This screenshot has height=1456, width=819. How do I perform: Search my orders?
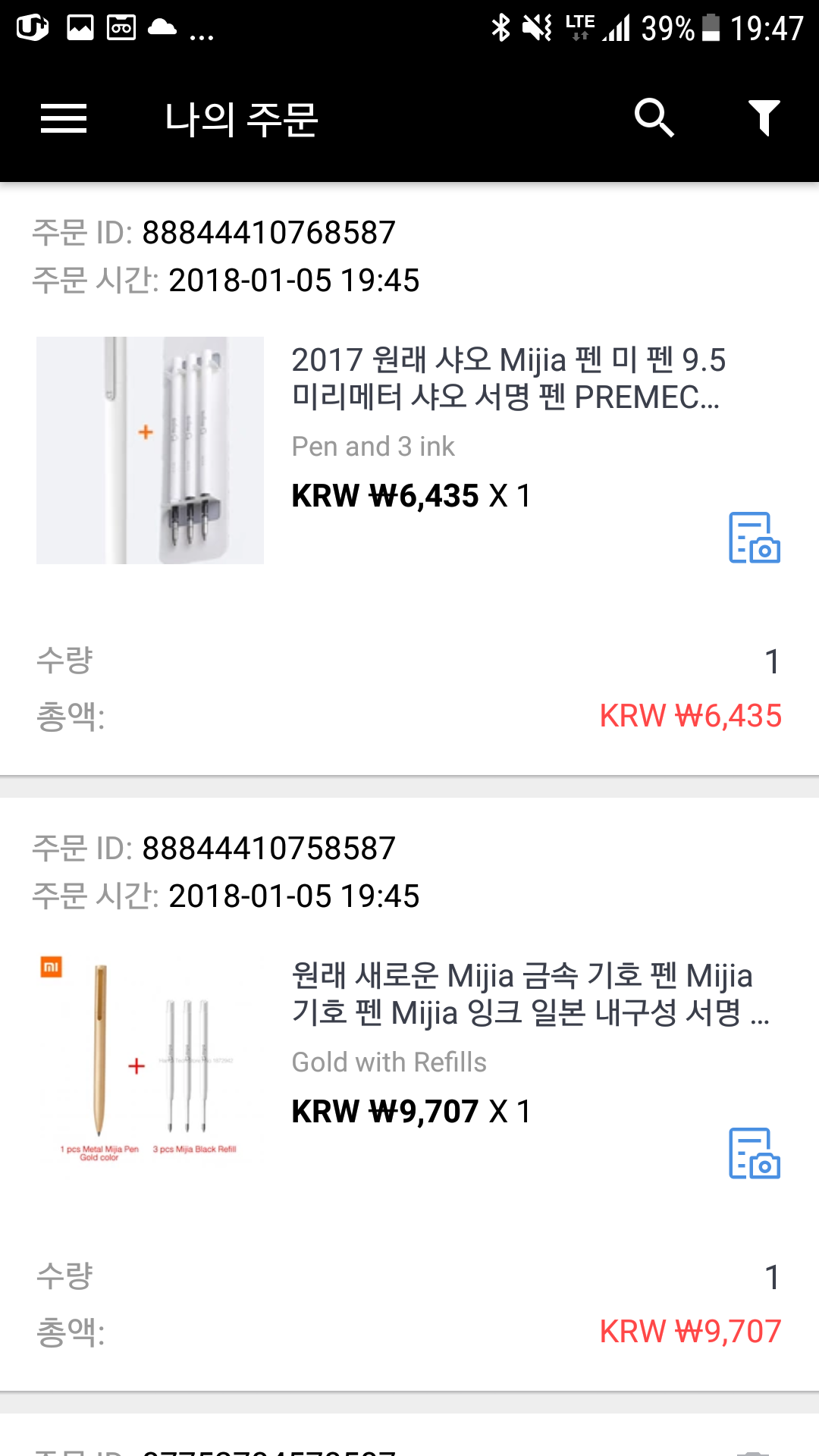point(654,118)
